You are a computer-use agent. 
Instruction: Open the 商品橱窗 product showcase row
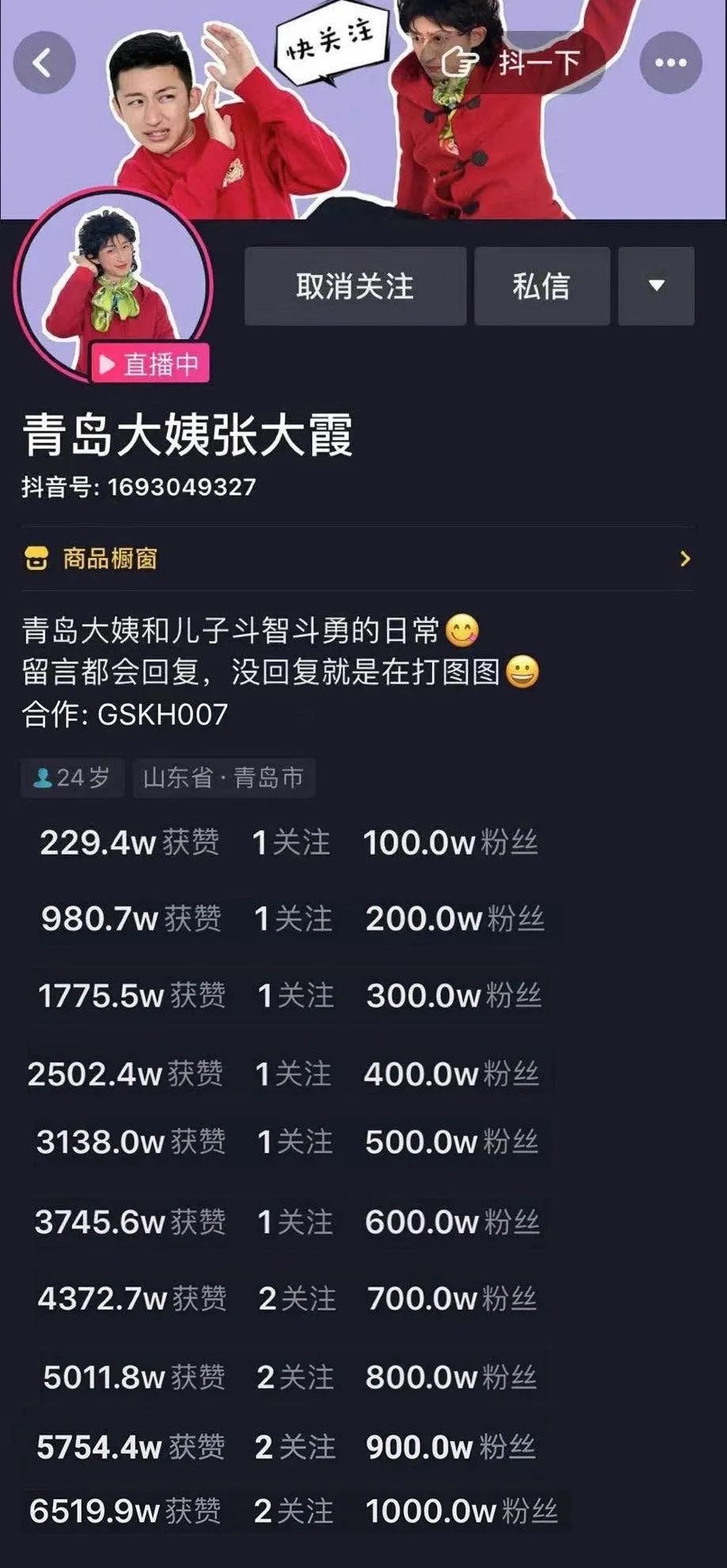tap(356, 559)
